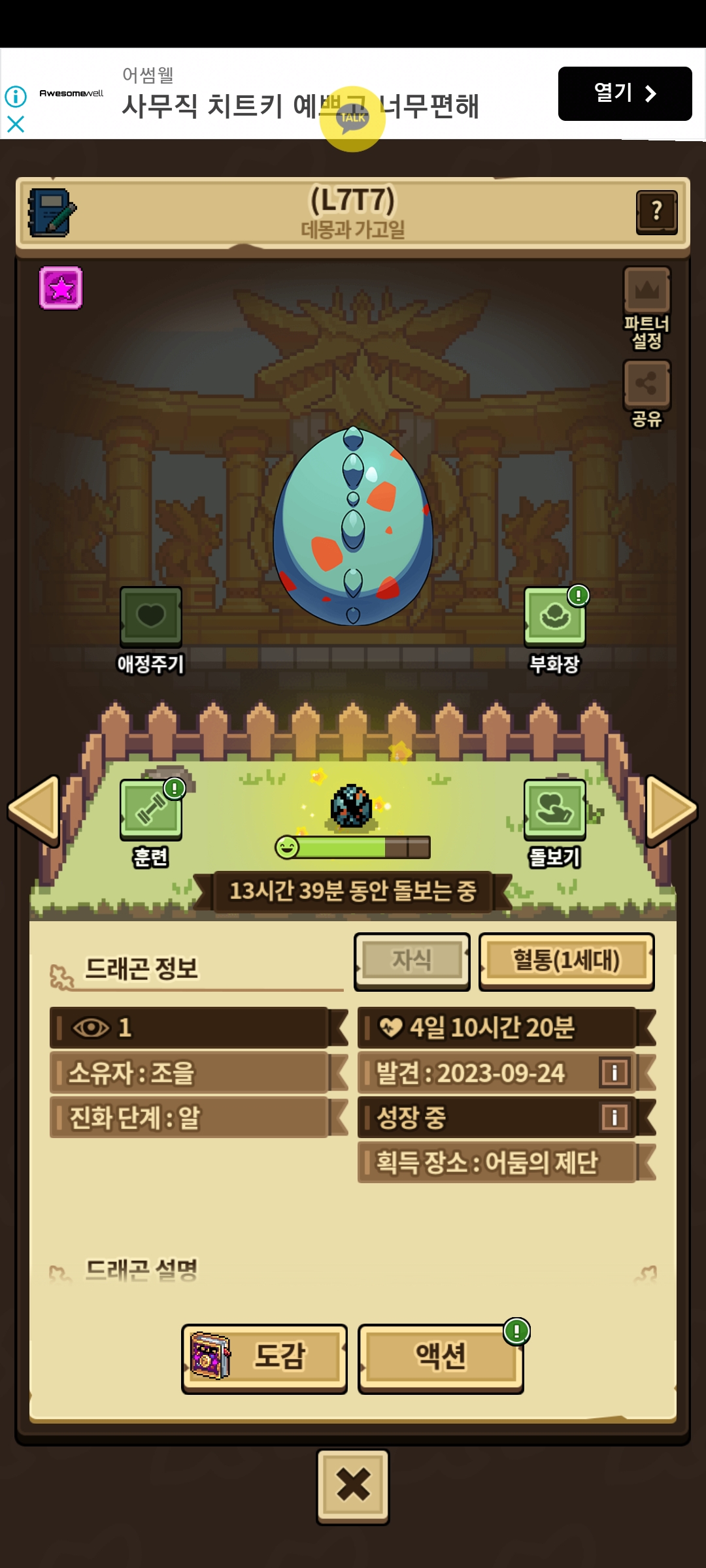Image resolution: width=706 pixels, height=1568 pixels.
Task: Go to the next dragon
Action: [671, 810]
